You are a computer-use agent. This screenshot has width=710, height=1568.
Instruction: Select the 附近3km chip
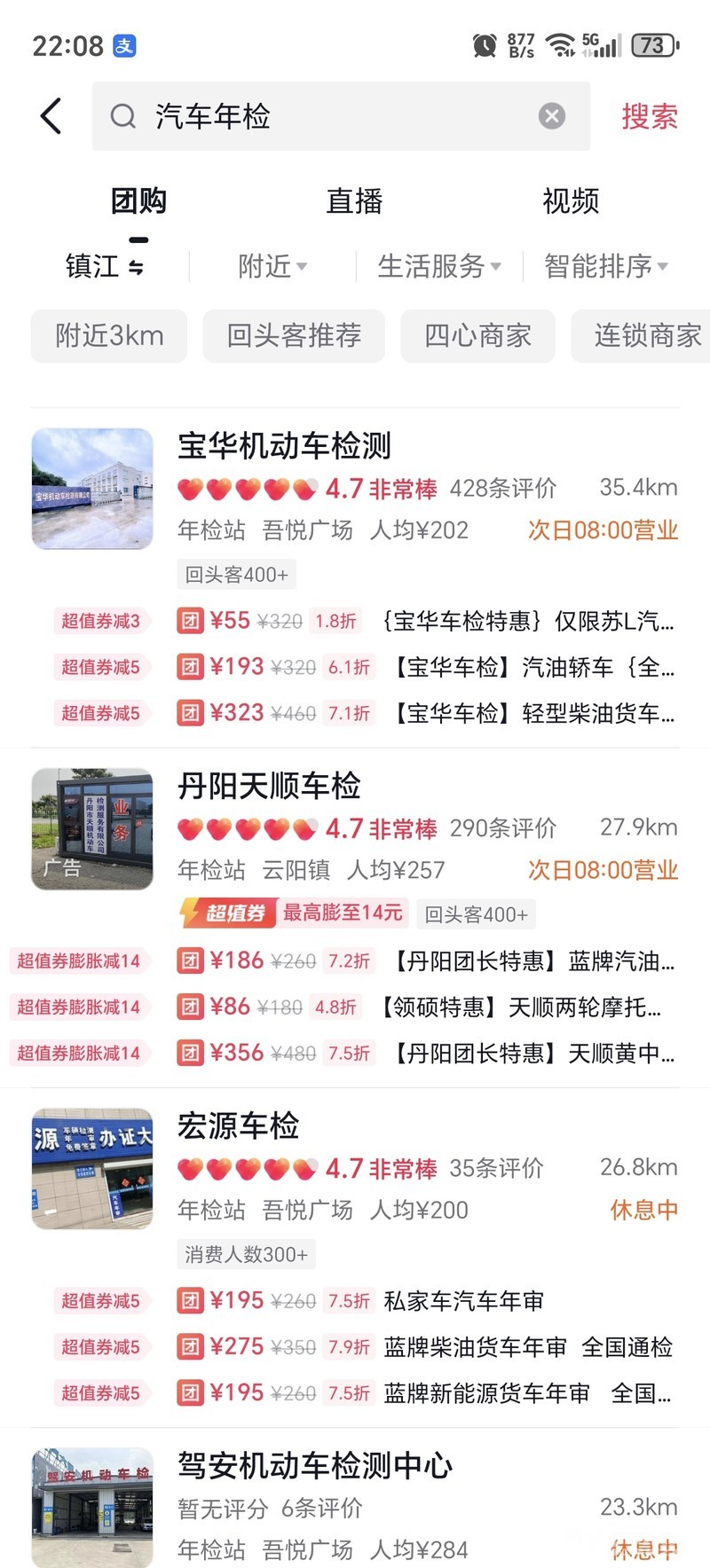pos(109,336)
